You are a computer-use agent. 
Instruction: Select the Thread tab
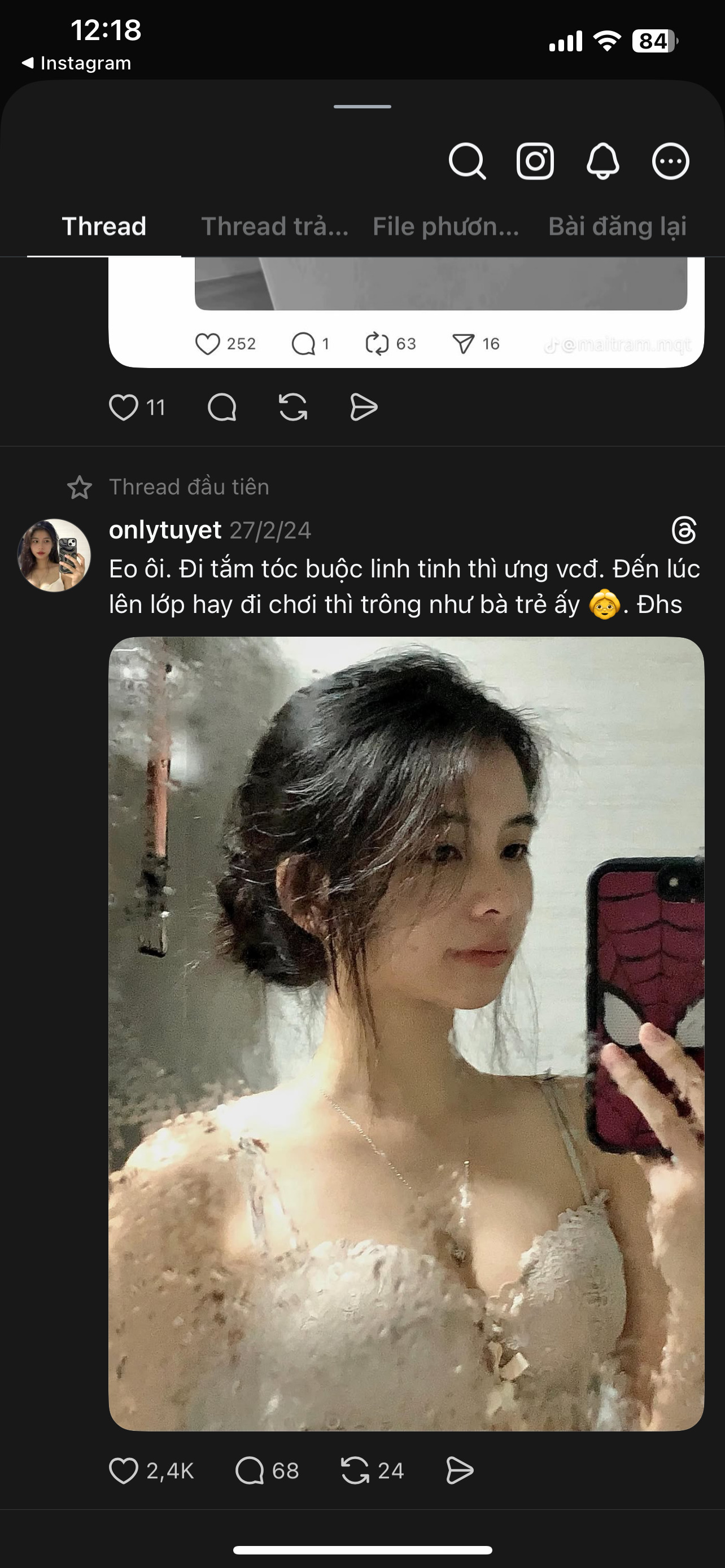click(x=104, y=226)
